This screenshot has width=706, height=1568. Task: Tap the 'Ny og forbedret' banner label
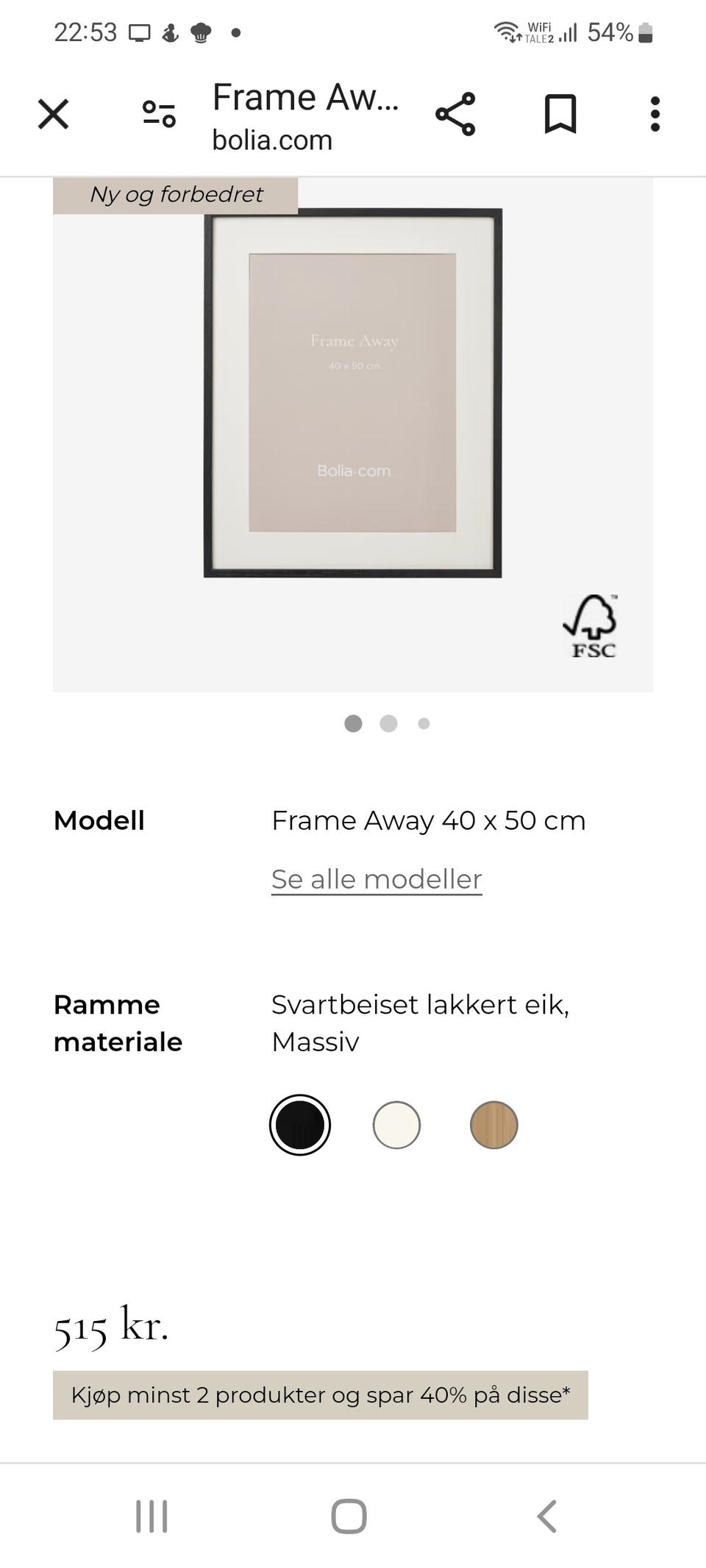[x=175, y=194]
